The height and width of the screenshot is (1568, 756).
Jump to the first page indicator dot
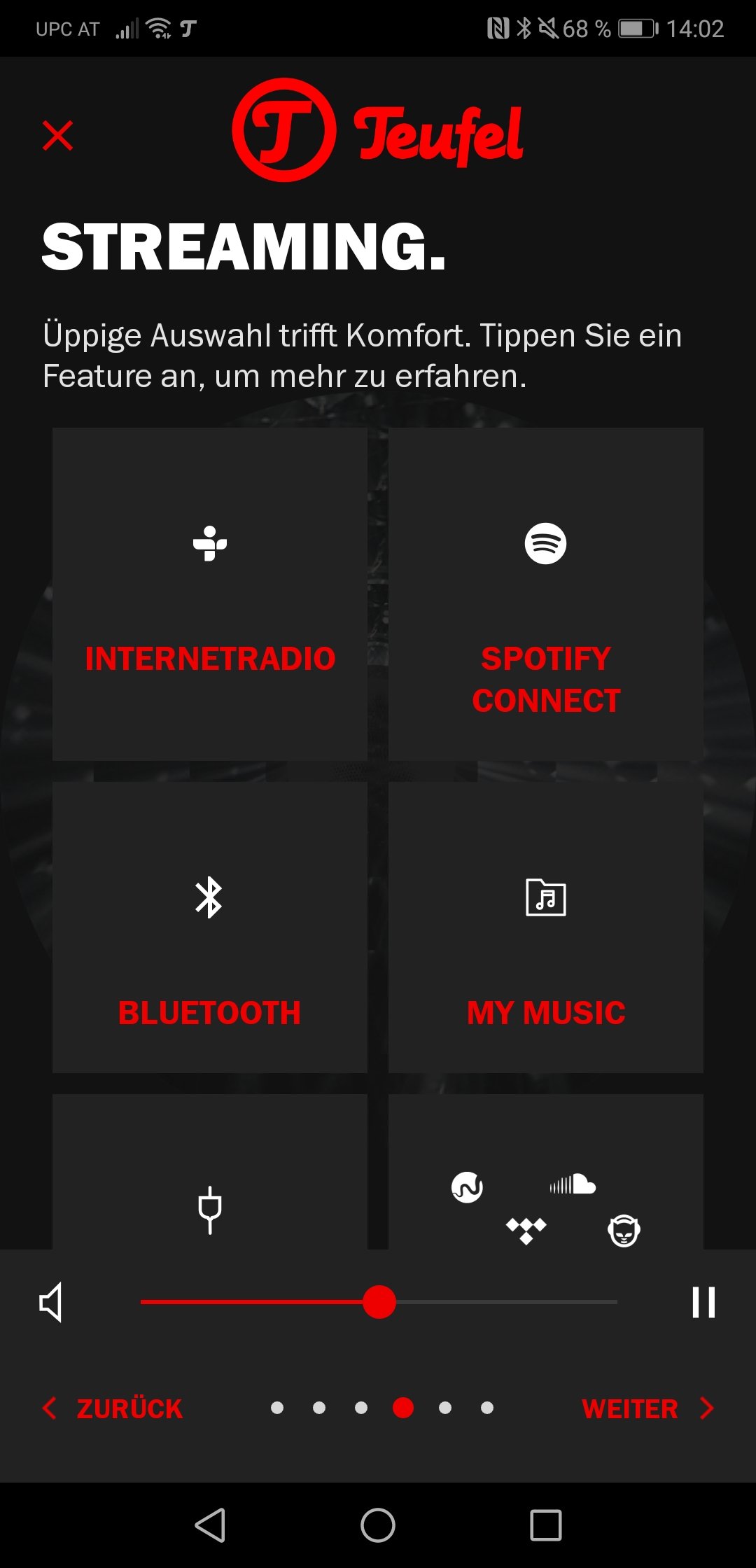(277, 1408)
